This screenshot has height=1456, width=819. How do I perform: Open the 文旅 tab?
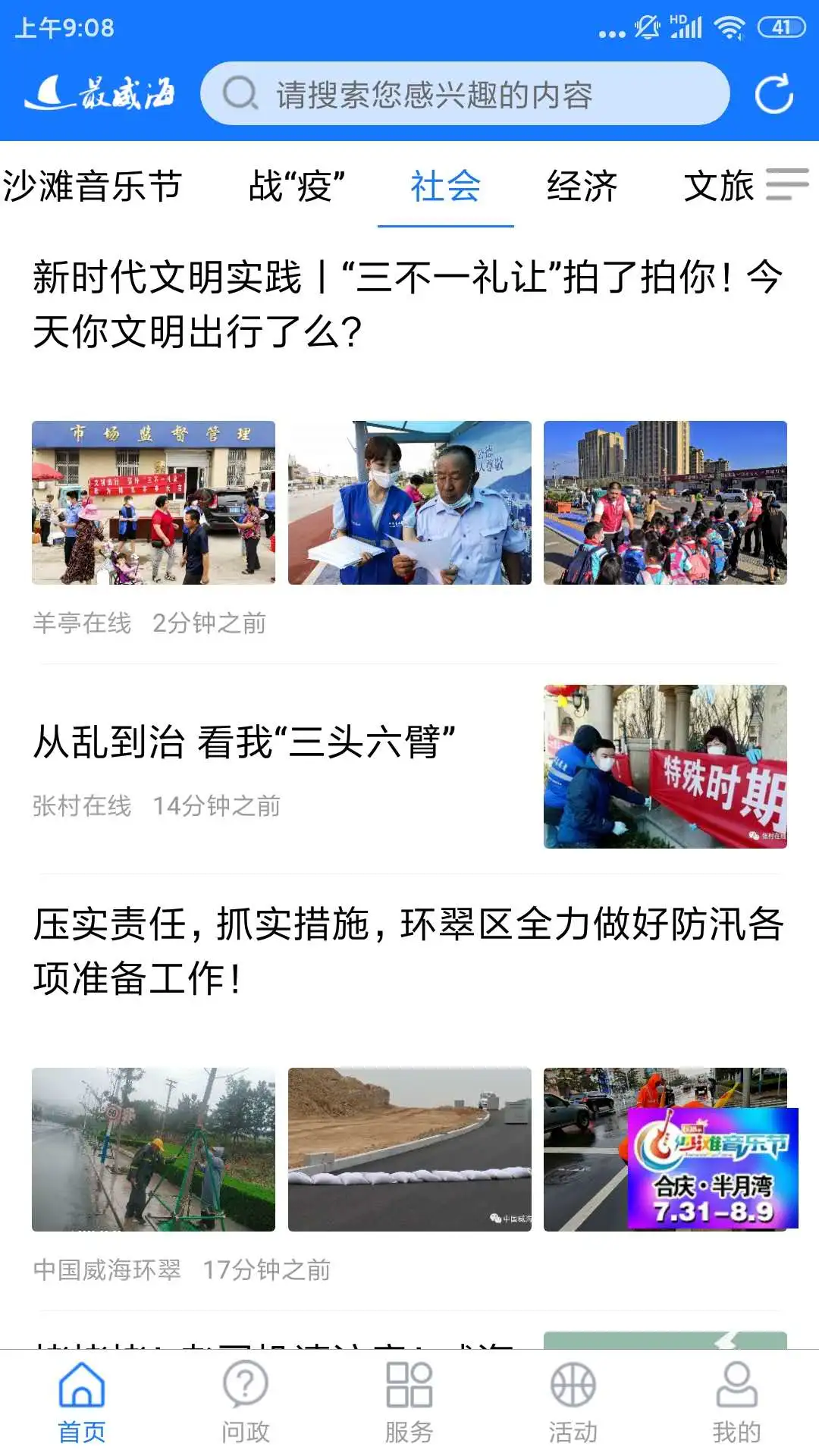pos(717,186)
